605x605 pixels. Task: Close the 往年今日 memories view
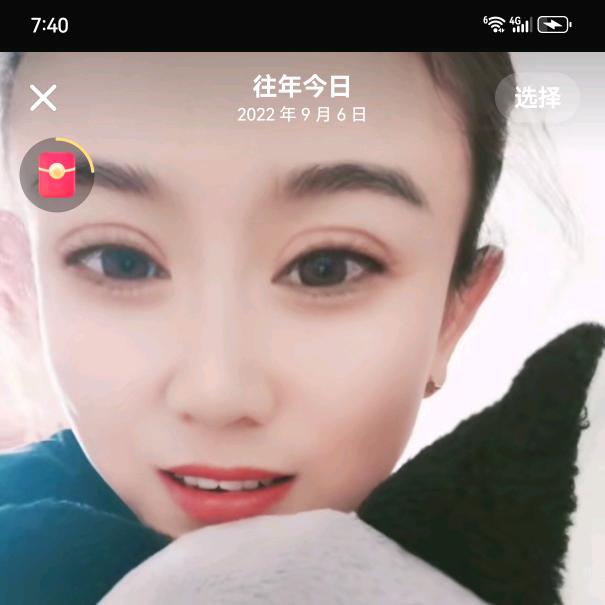click(x=43, y=97)
